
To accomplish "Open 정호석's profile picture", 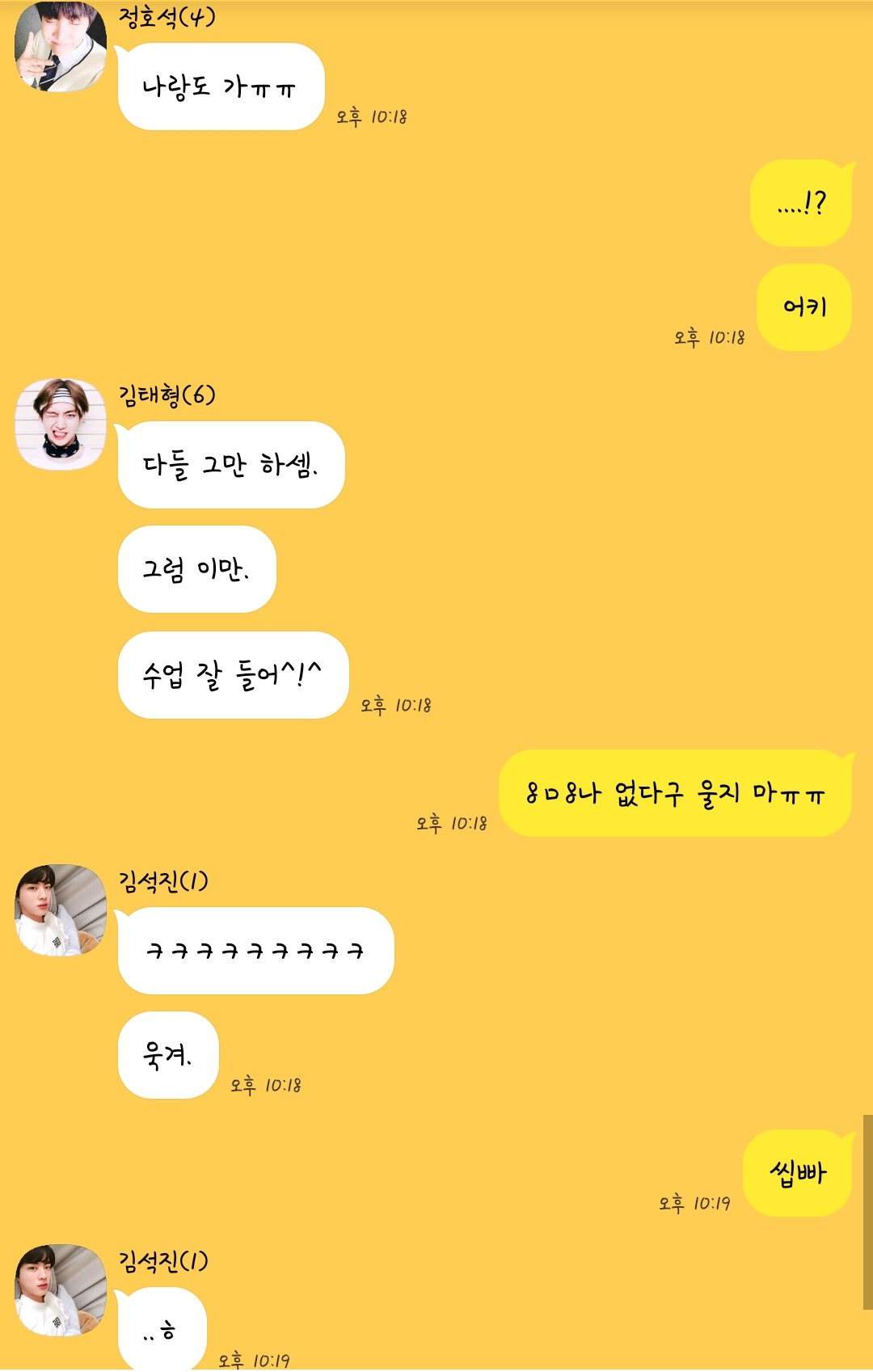I will [61, 47].
